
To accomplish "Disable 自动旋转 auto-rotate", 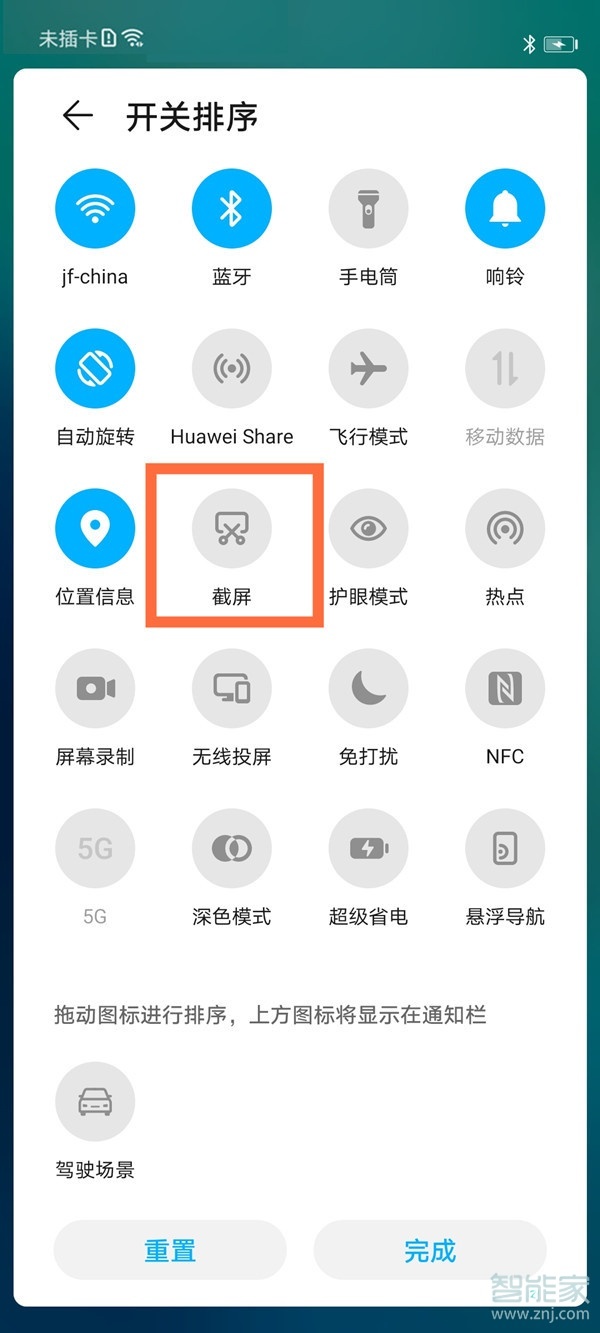I will tap(95, 369).
